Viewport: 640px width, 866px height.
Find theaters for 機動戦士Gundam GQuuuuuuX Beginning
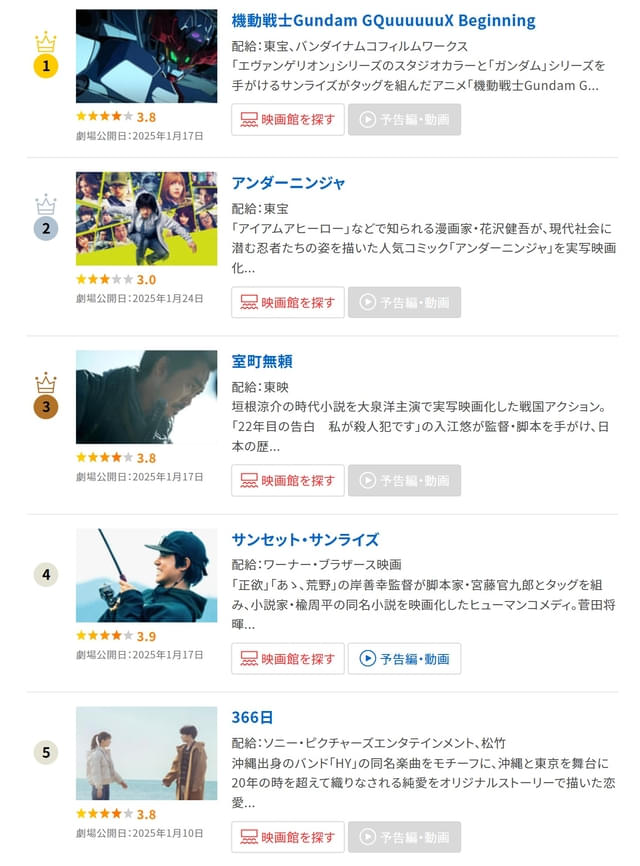tap(288, 120)
